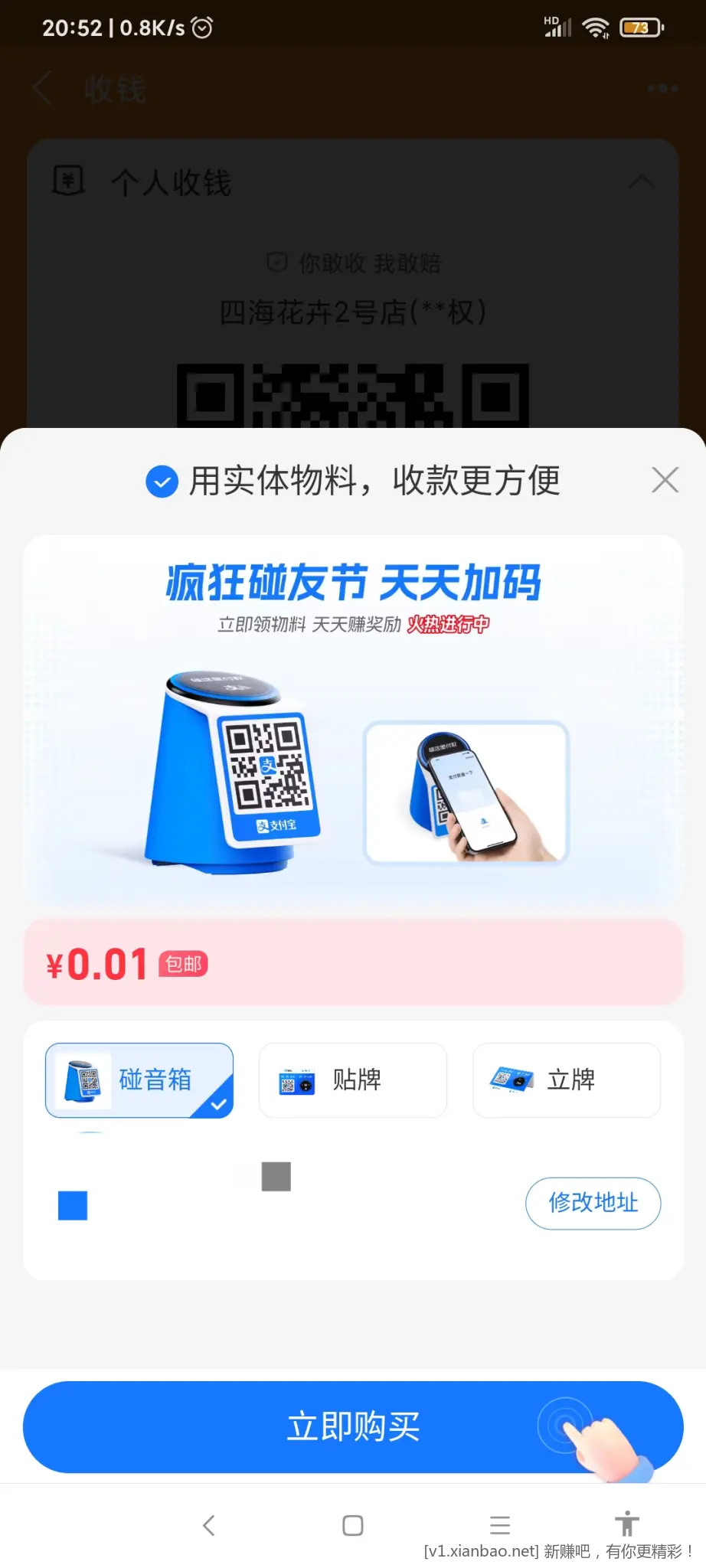Tap the home circle button in navigation bar
The height and width of the screenshot is (1568, 706).
(x=353, y=1525)
